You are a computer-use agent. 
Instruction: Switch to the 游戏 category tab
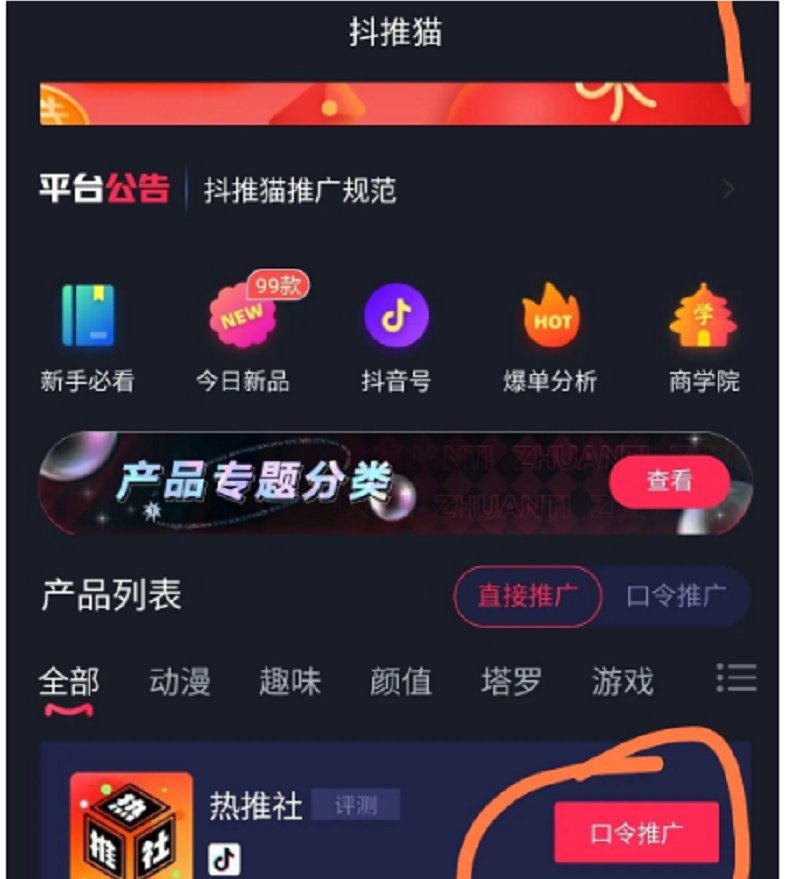[x=622, y=683]
